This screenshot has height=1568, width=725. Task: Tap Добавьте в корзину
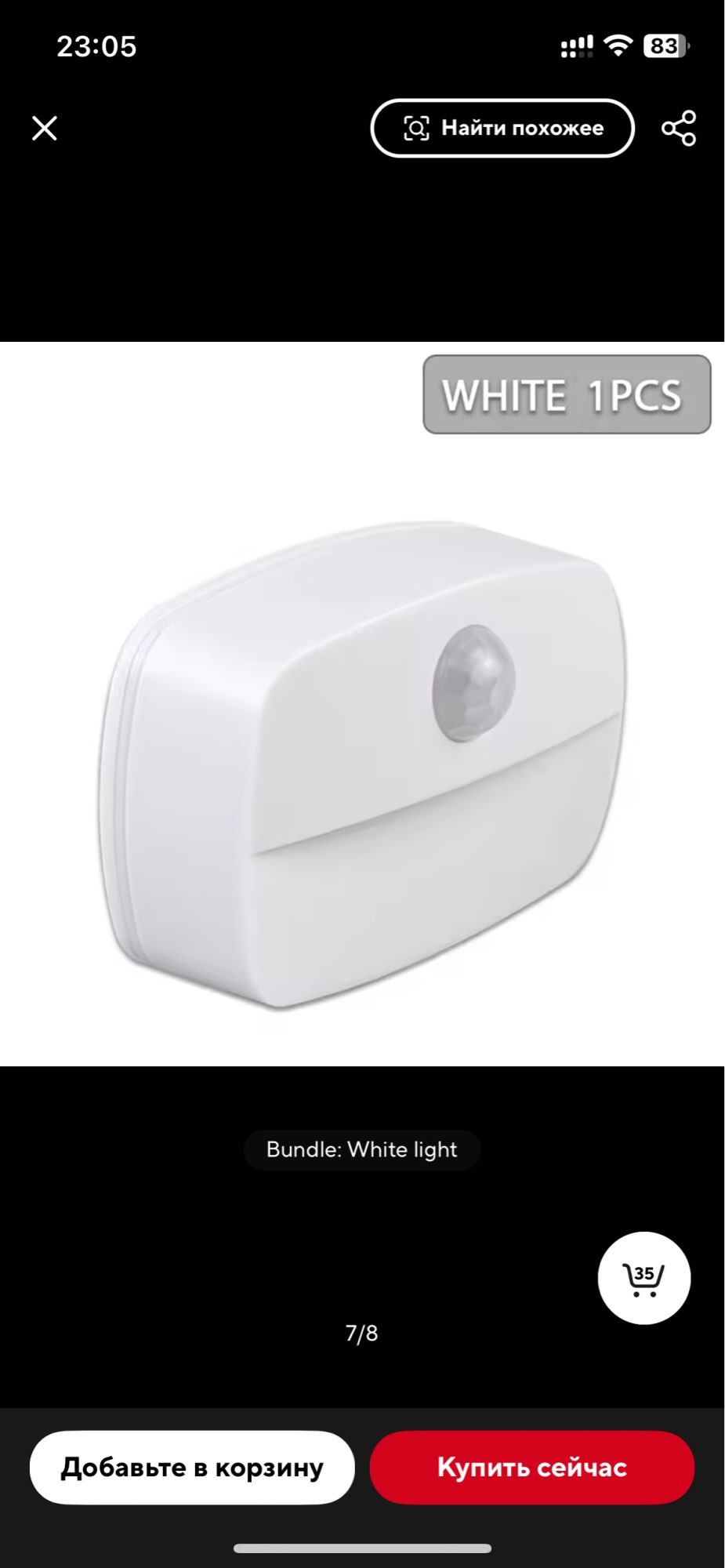(192, 1467)
